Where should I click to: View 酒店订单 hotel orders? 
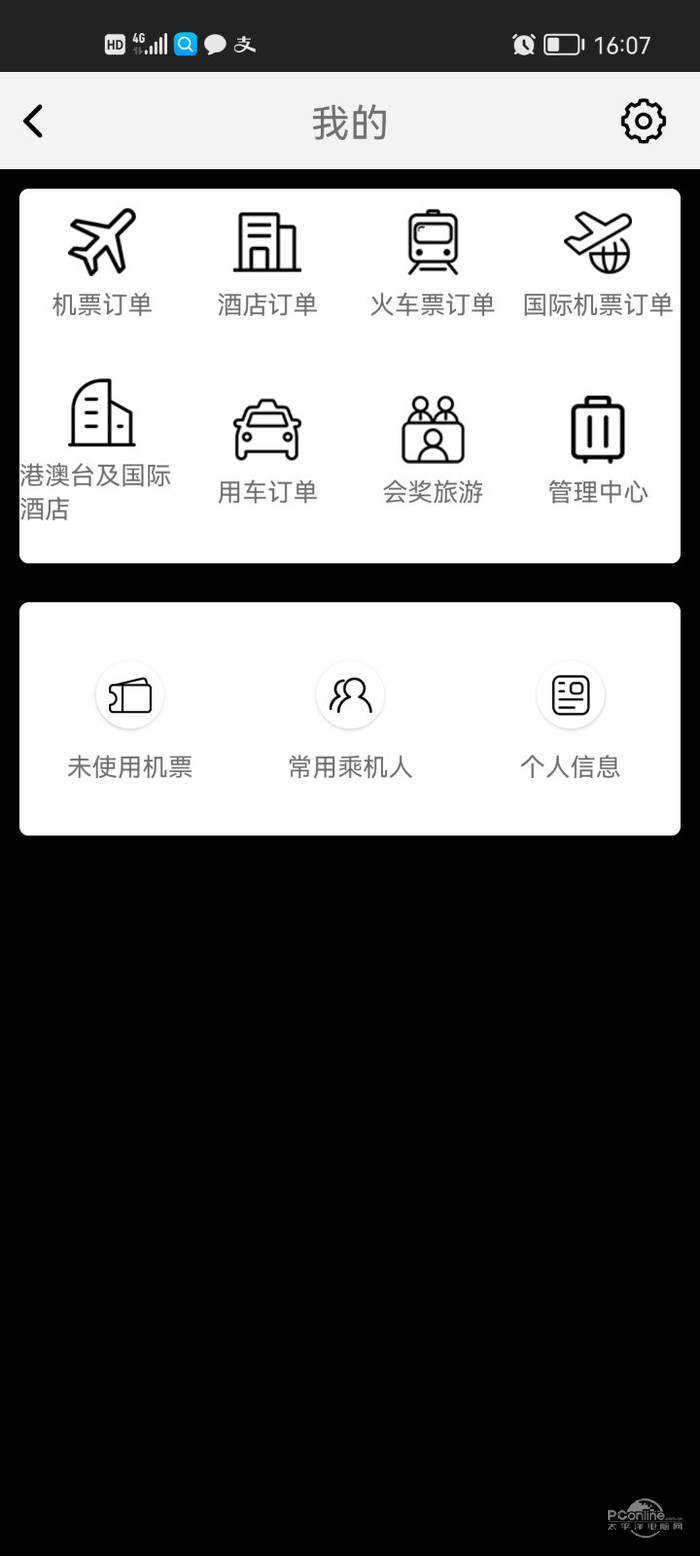[x=267, y=262]
